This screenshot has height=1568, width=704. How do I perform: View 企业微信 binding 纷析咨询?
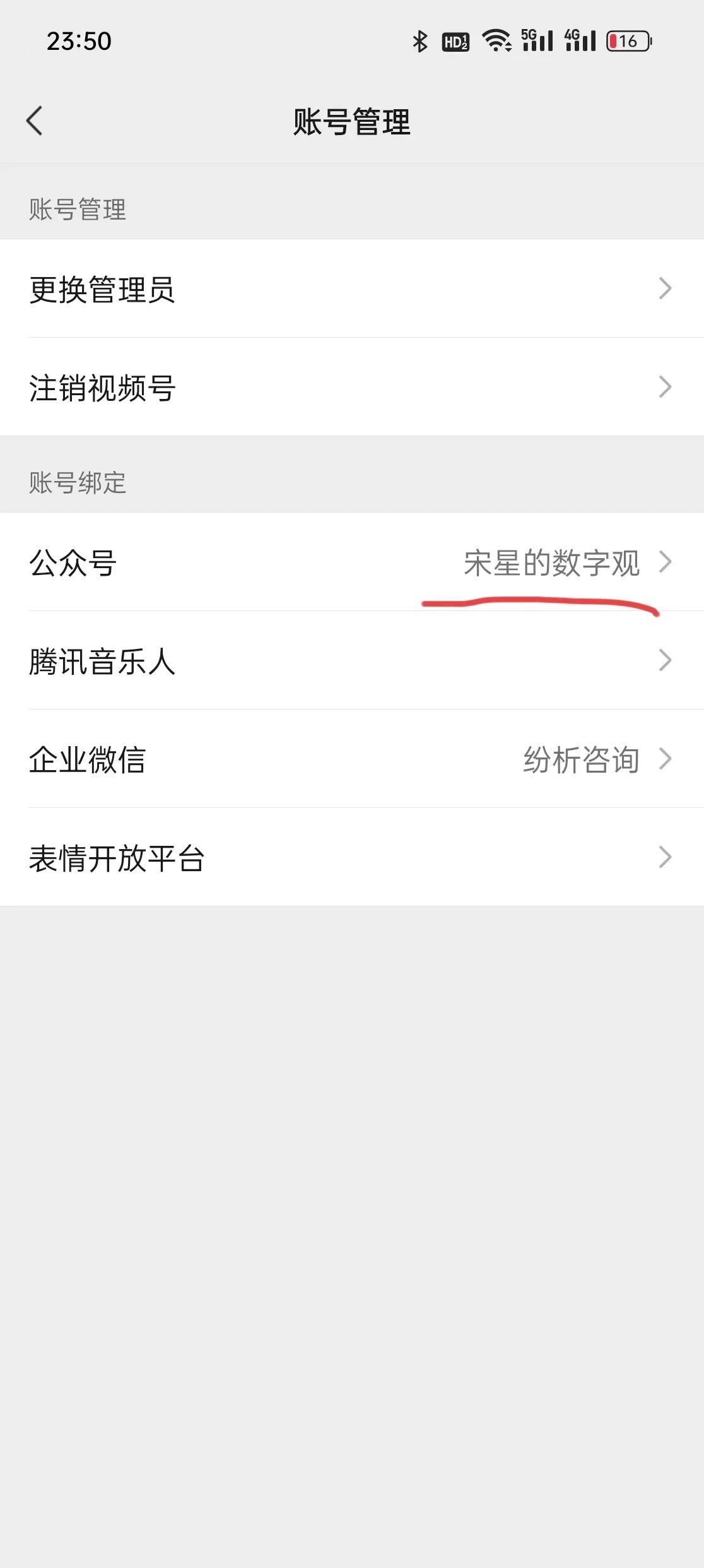(x=352, y=759)
